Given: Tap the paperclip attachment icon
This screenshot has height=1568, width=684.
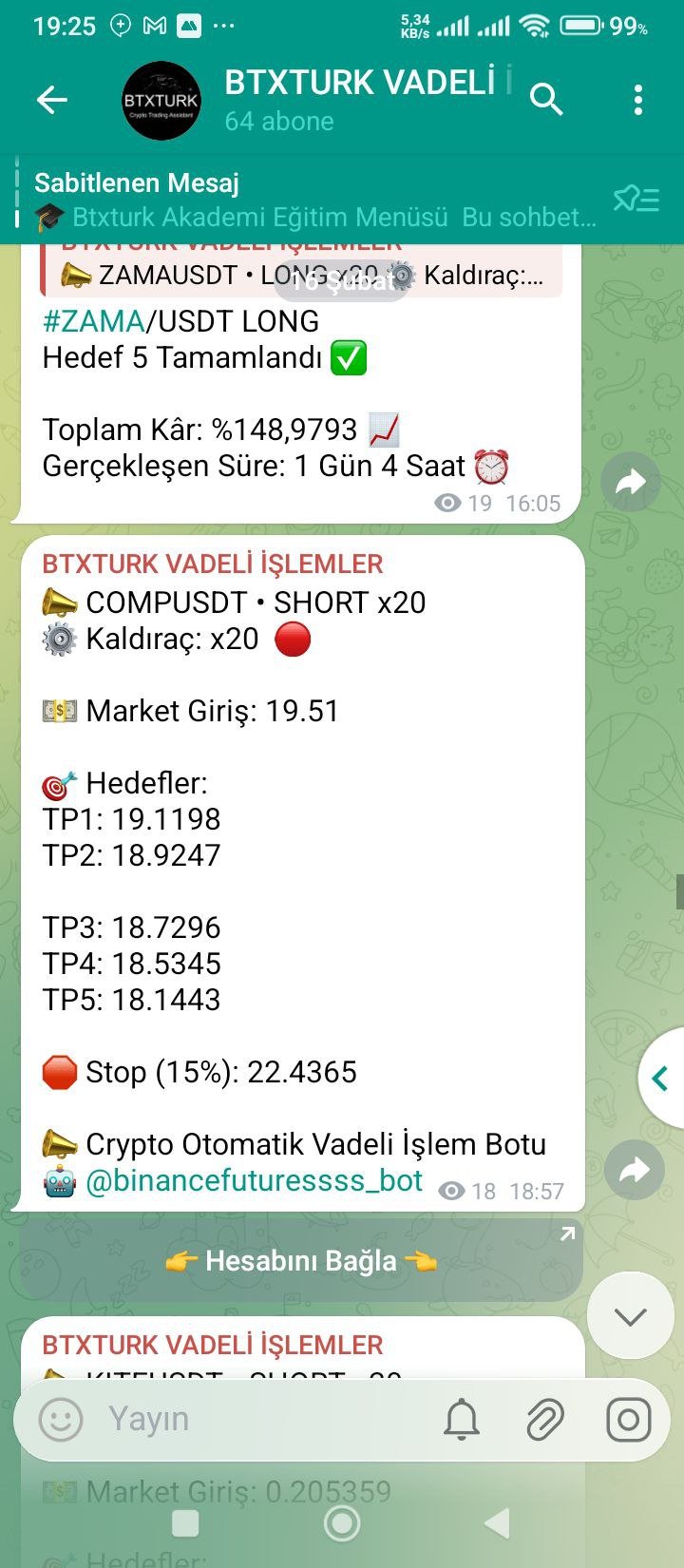Looking at the screenshot, I should [545, 1420].
